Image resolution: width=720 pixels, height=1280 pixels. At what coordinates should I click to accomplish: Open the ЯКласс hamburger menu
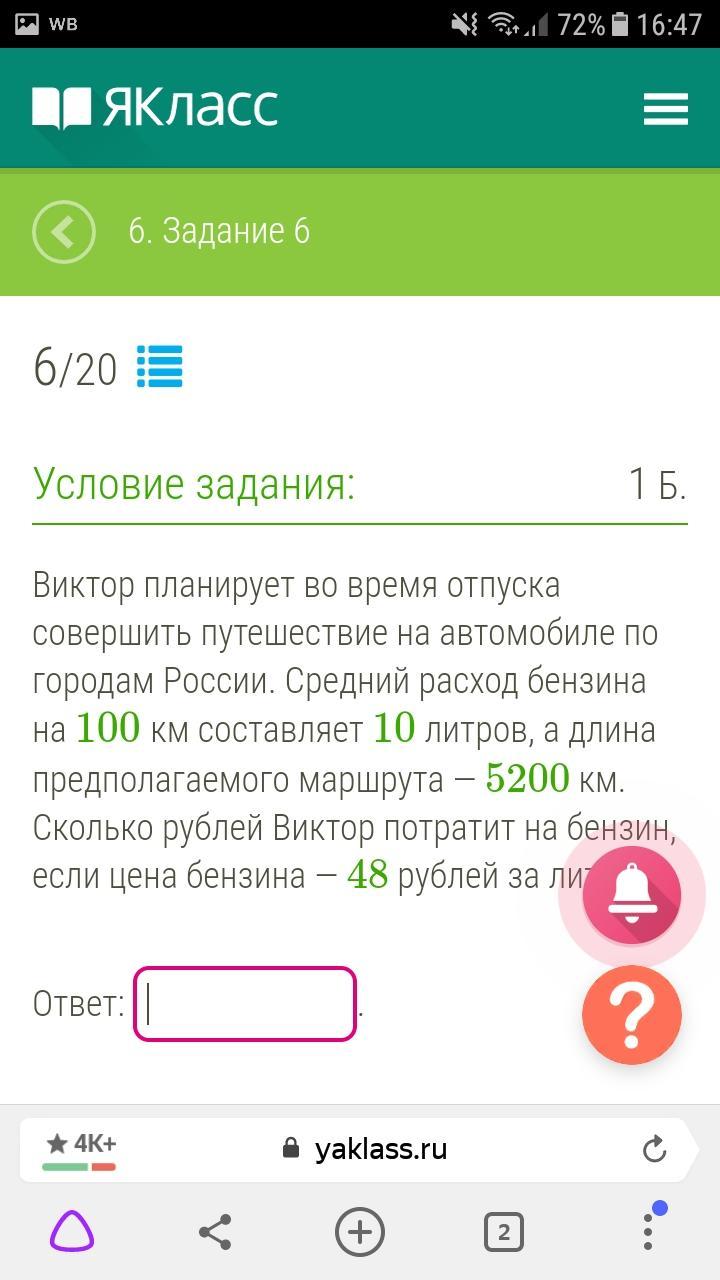[665, 108]
